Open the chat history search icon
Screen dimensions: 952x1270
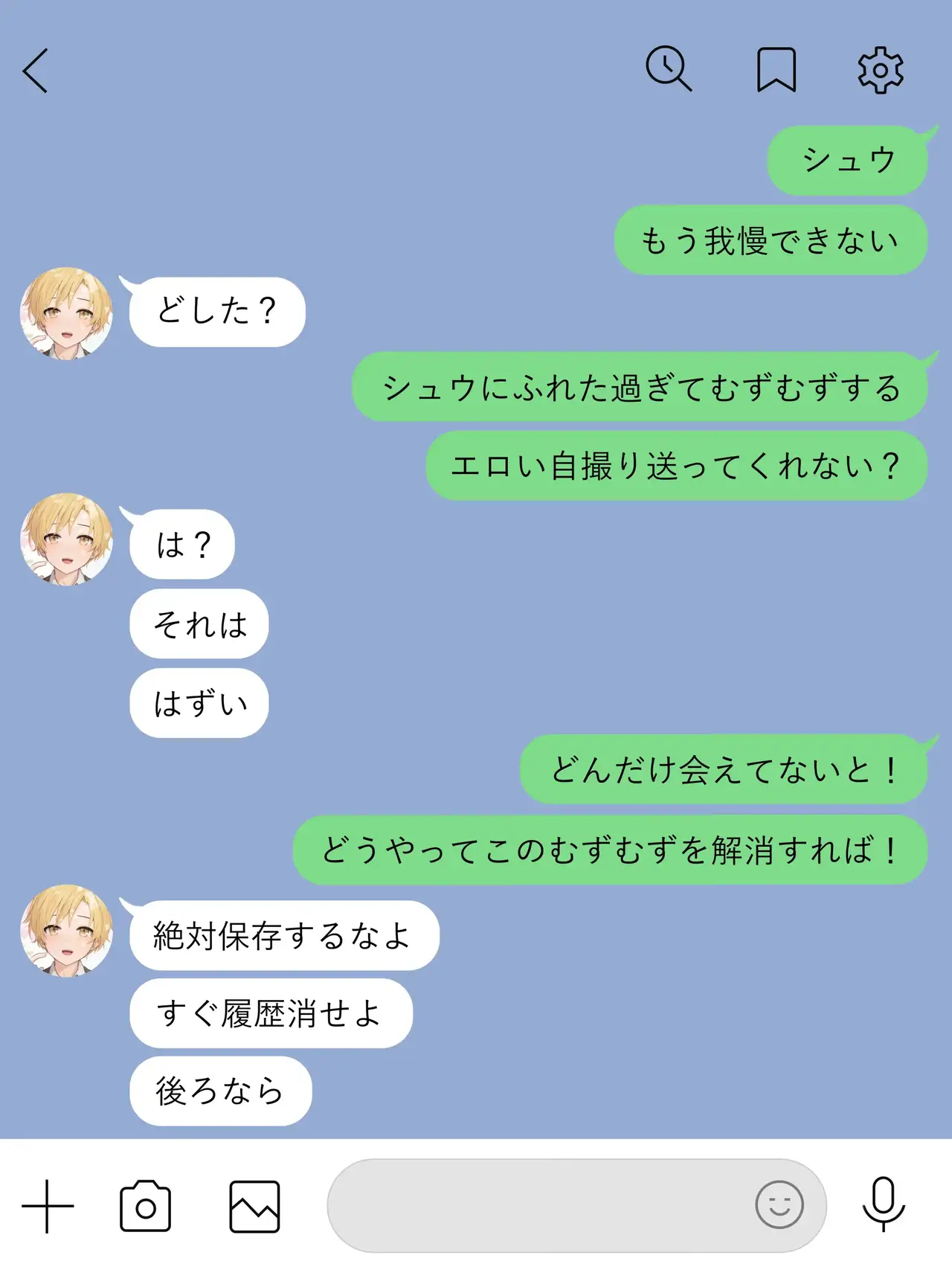pos(668,69)
